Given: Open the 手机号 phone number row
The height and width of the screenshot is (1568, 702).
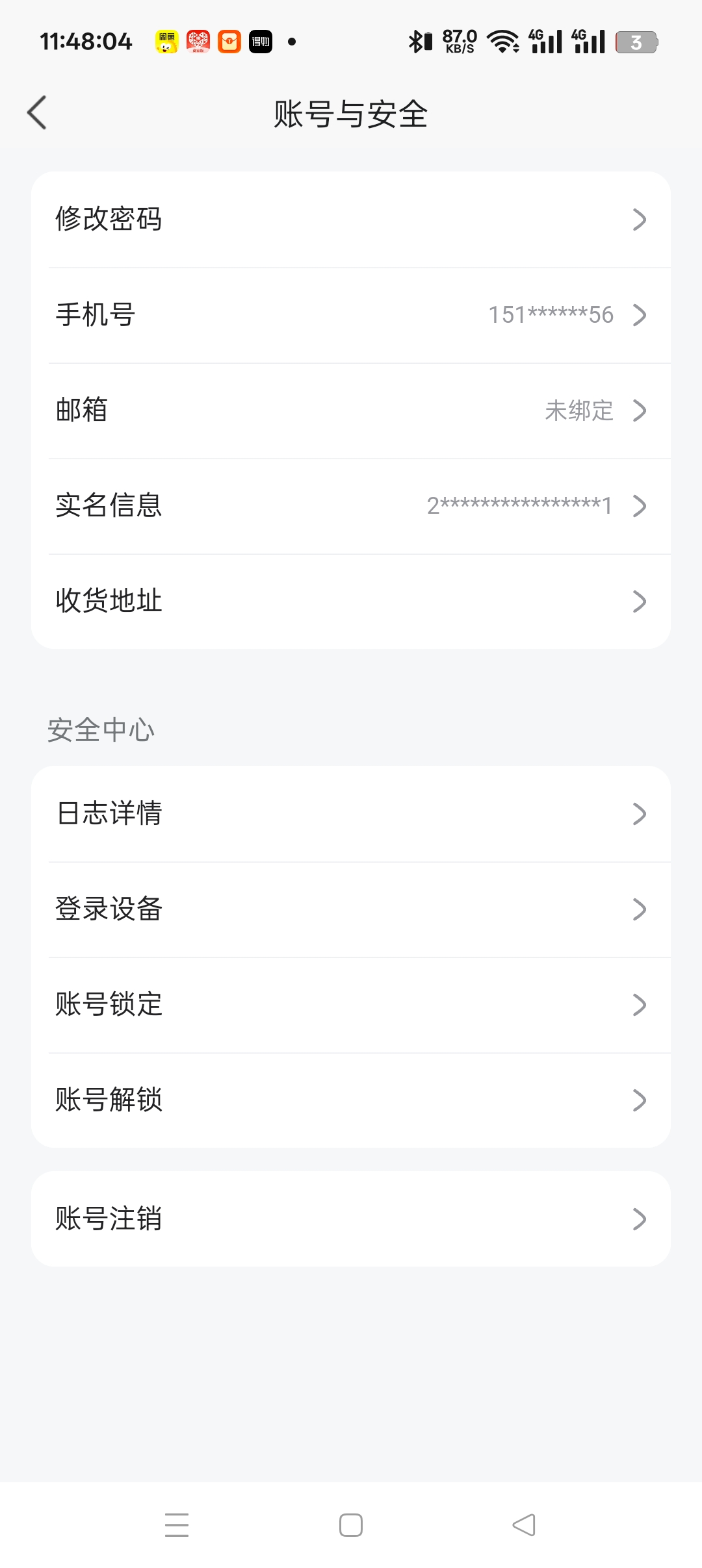Looking at the screenshot, I should (351, 315).
